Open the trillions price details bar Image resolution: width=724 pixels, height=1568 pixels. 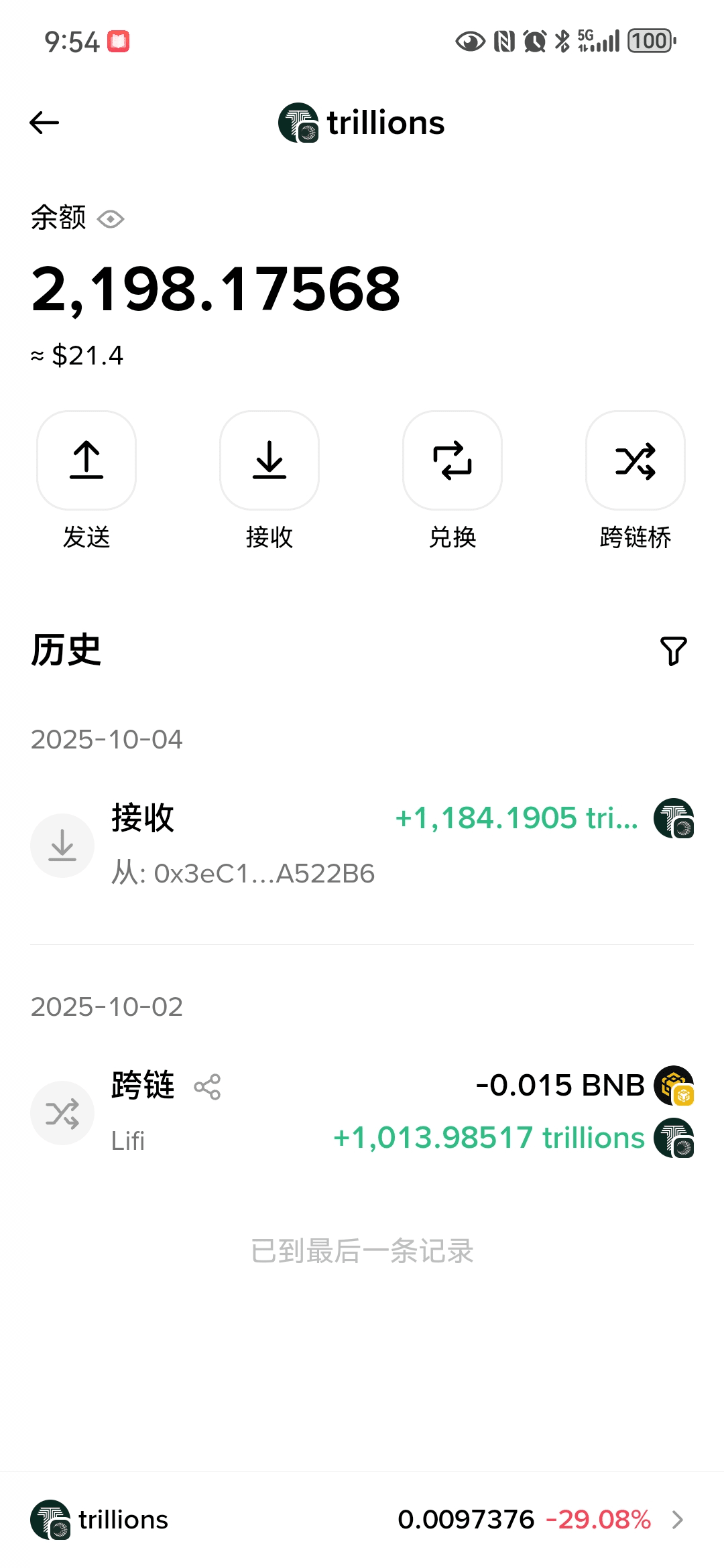point(362,1520)
